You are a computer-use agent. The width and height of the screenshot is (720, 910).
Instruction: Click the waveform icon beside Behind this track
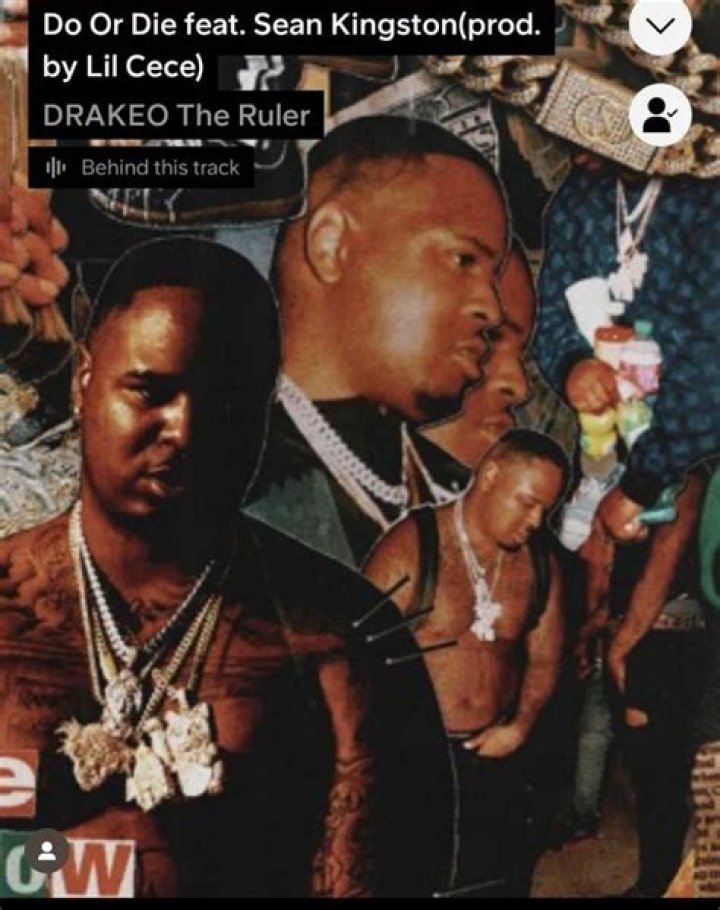pos(55,168)
